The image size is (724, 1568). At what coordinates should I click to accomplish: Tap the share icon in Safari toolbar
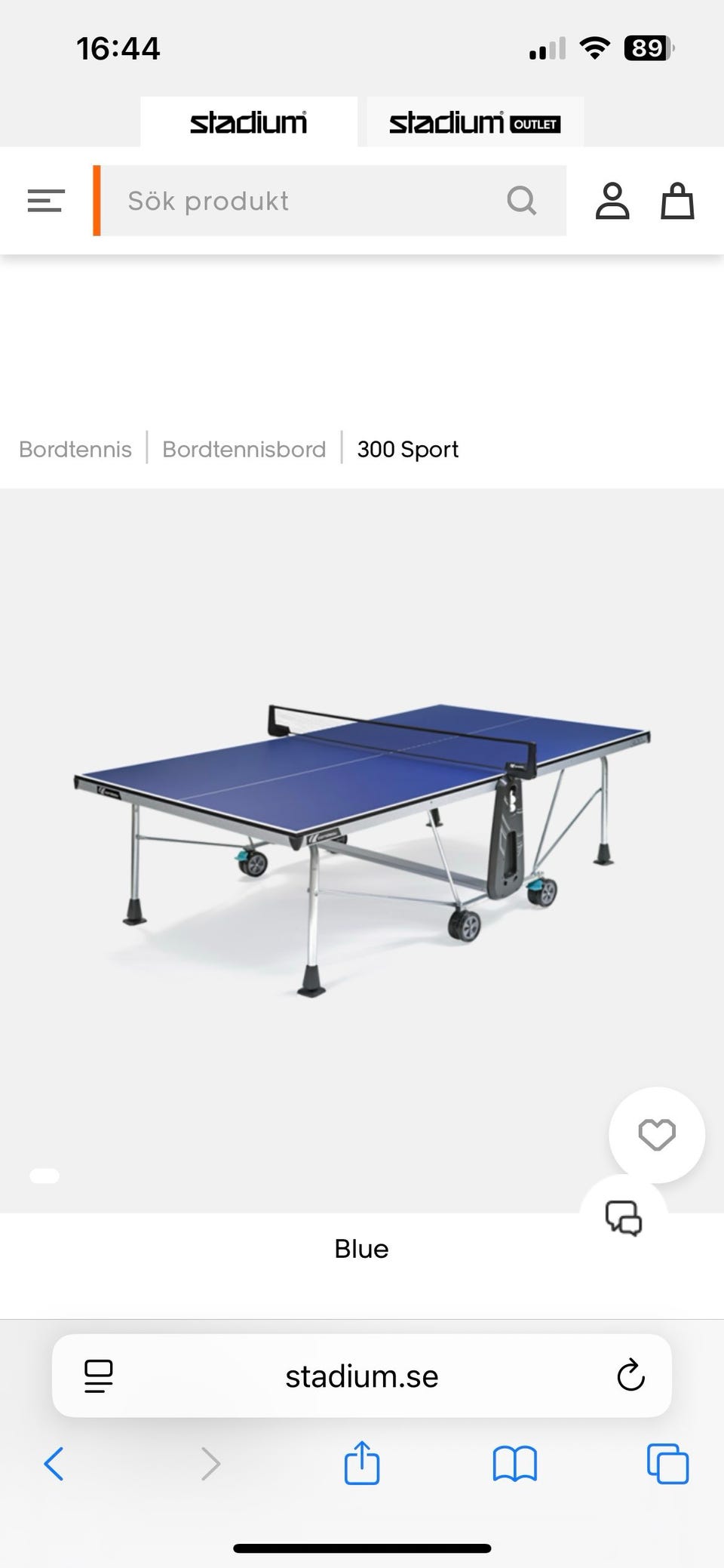pos(362,1464)
